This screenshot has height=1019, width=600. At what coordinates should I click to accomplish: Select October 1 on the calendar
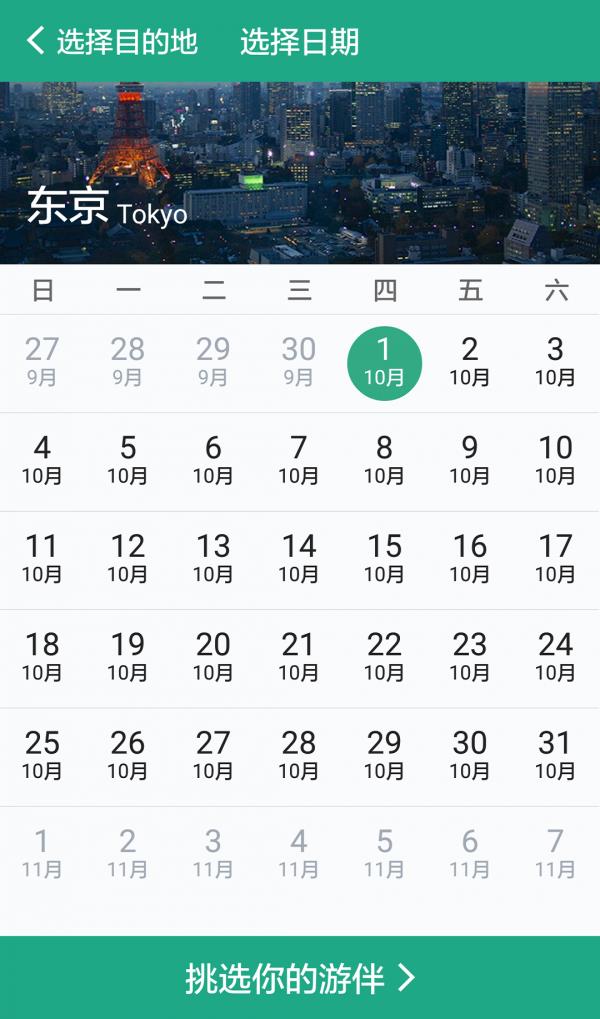click(x=384, y=363)
